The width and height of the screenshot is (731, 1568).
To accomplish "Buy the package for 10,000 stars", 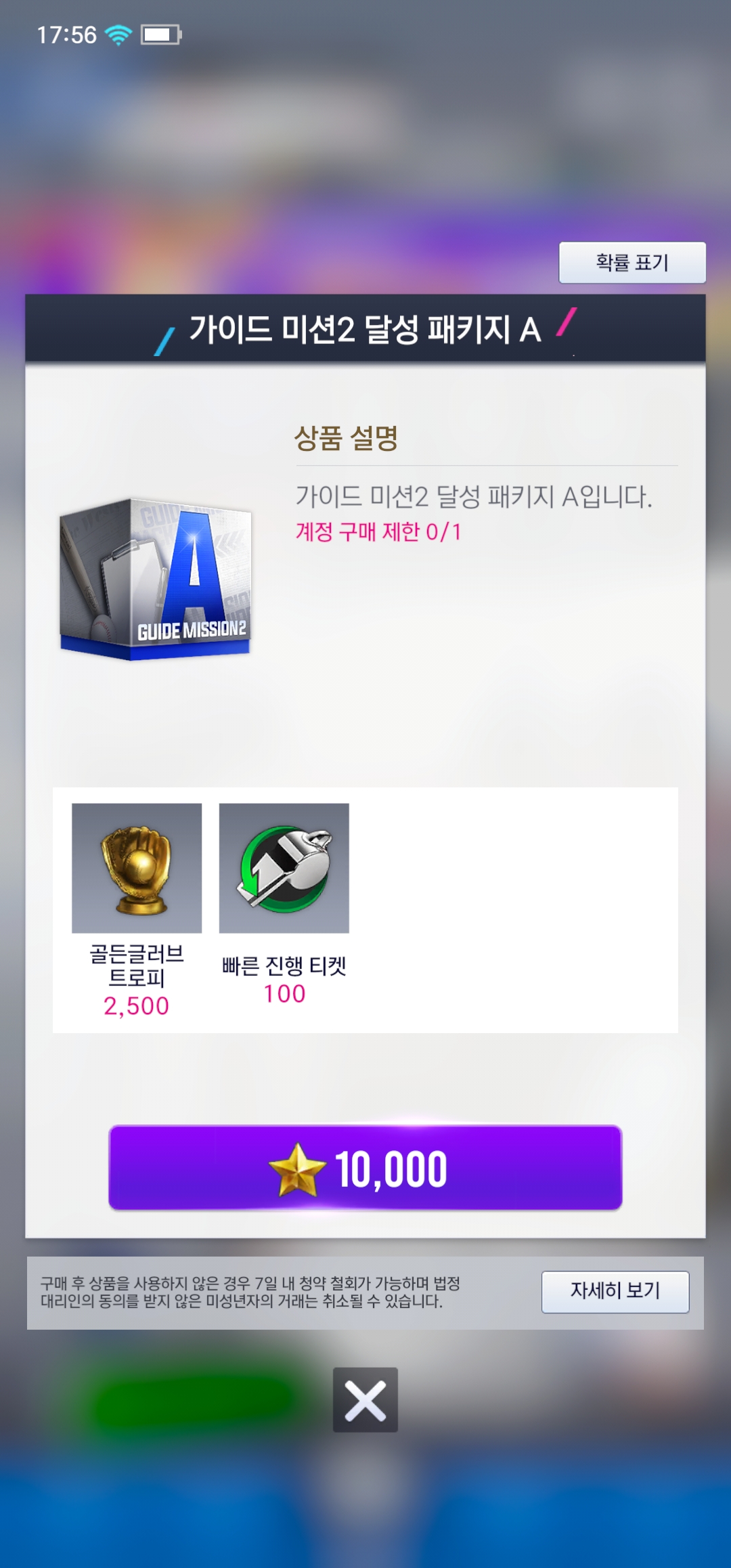I will click(x=365, y=1168).
